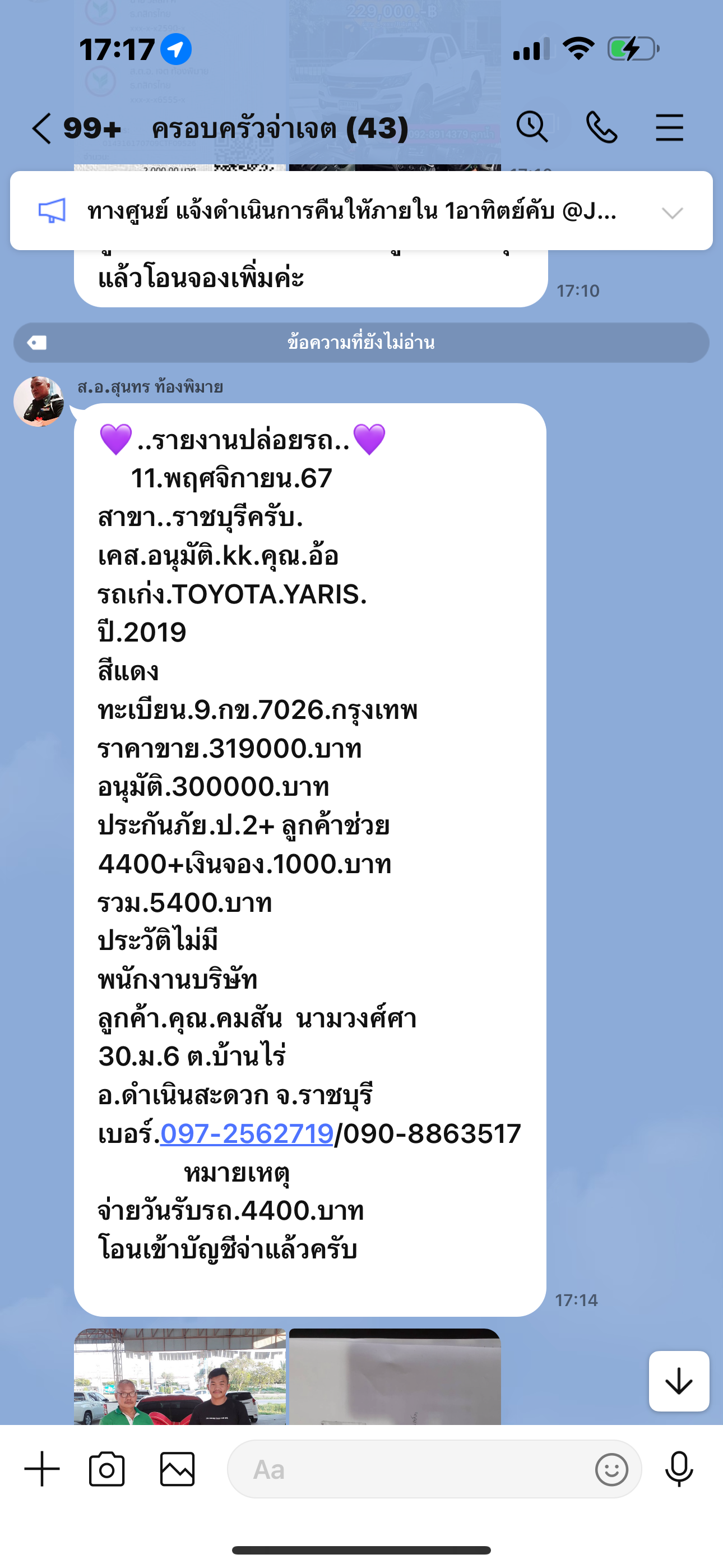The image size is (723, 1568).
Task: Search messages in this chat
Action: tap(532, 127)
